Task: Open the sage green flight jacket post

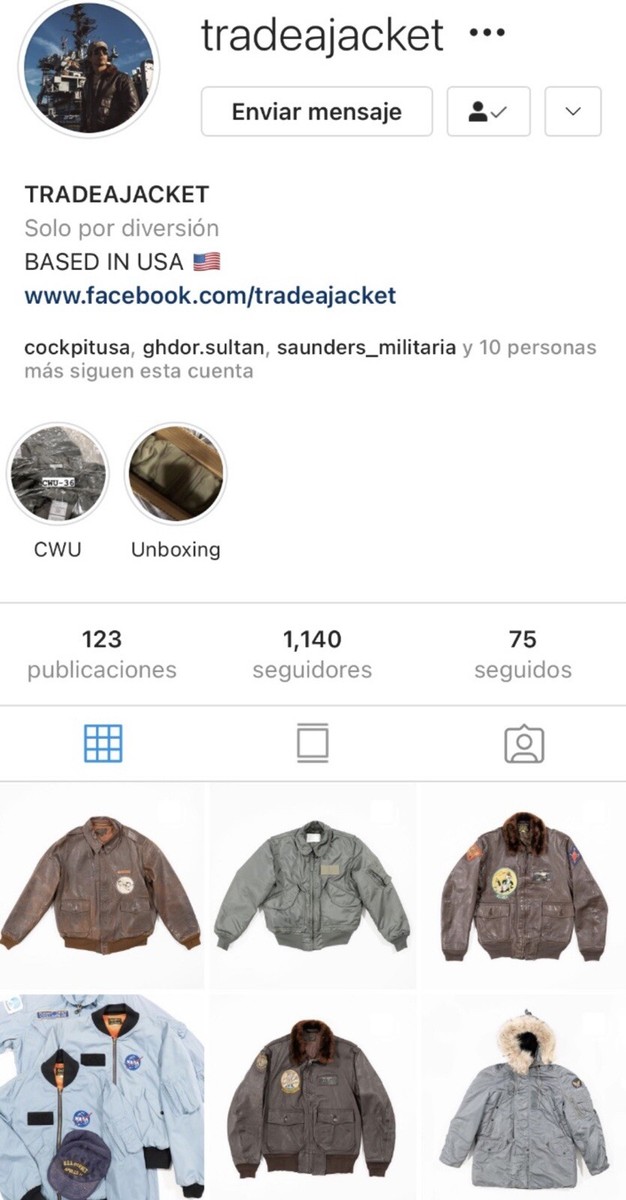Action: 312,885
